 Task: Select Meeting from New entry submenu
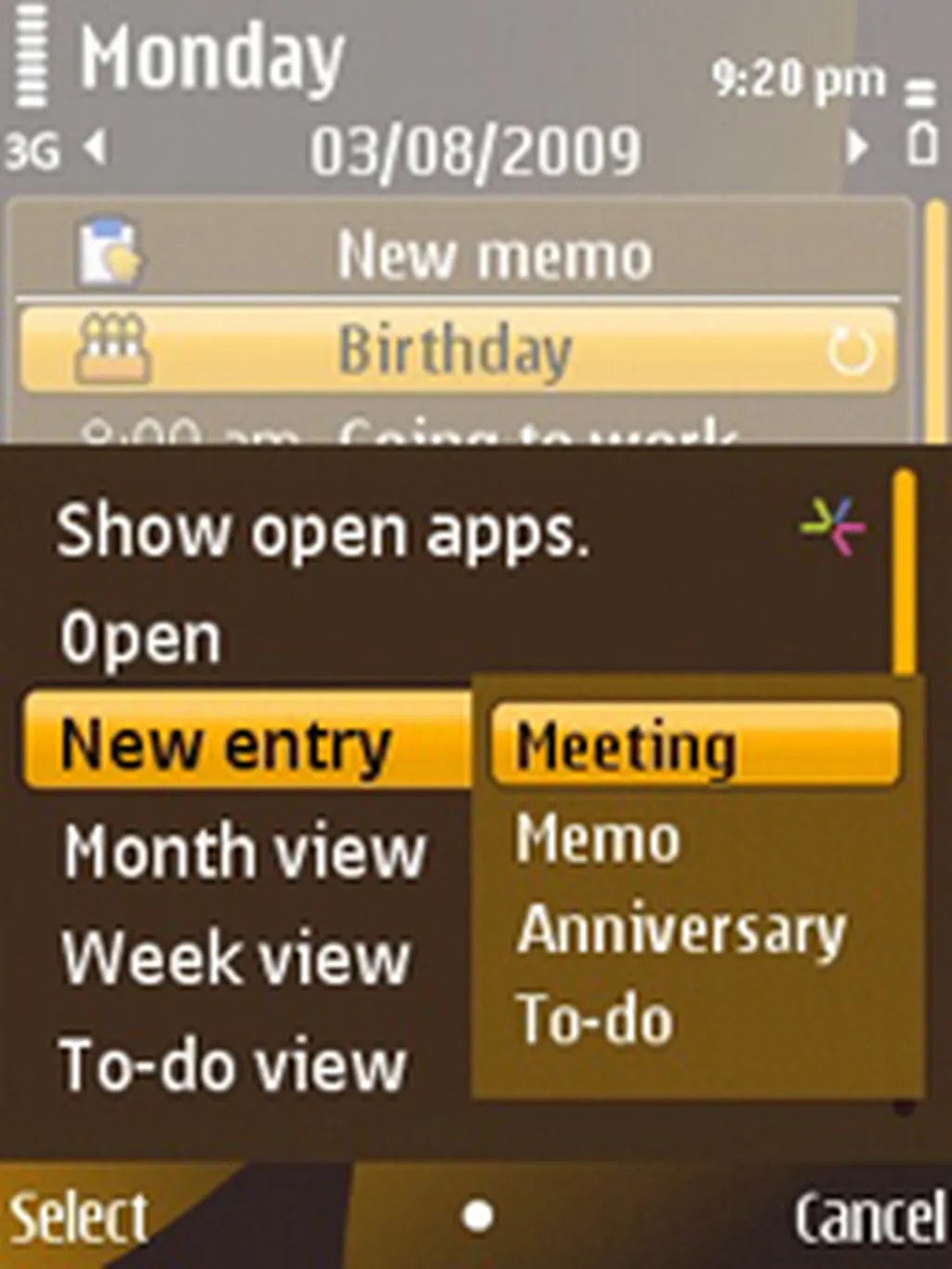pos(695,747)
